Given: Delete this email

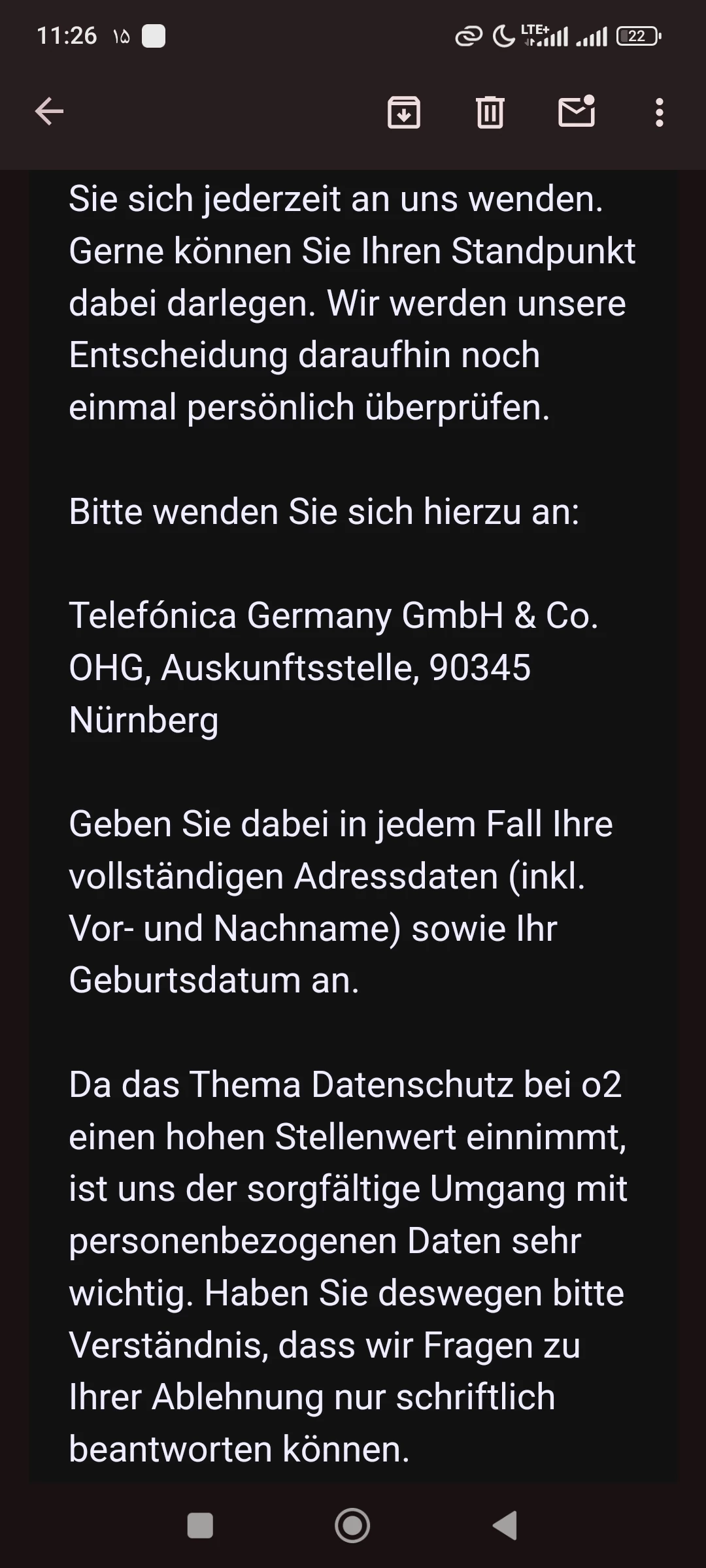Looking at the screenshot, I should (490, 112).
